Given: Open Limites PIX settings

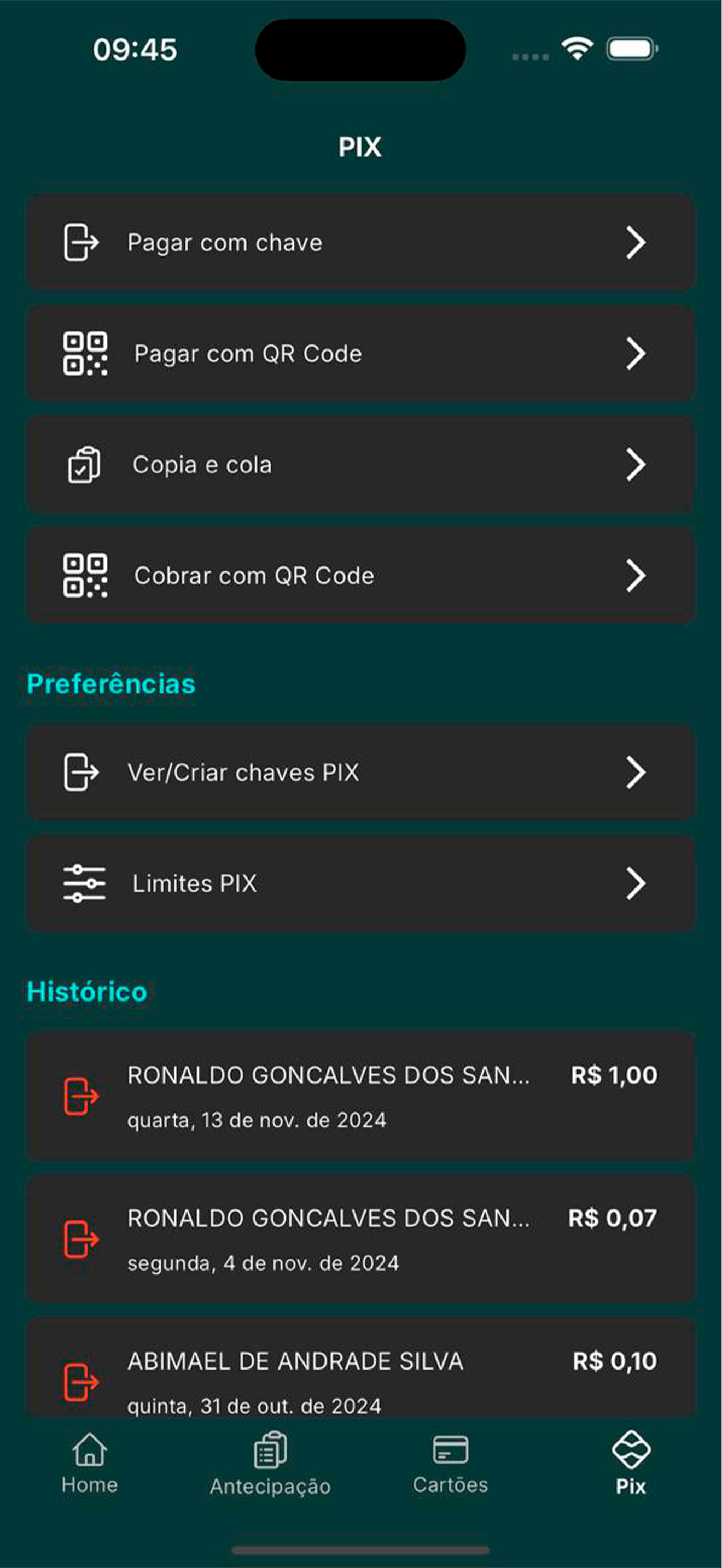Looking at the screenshot, I should click(x=360, y=883).
